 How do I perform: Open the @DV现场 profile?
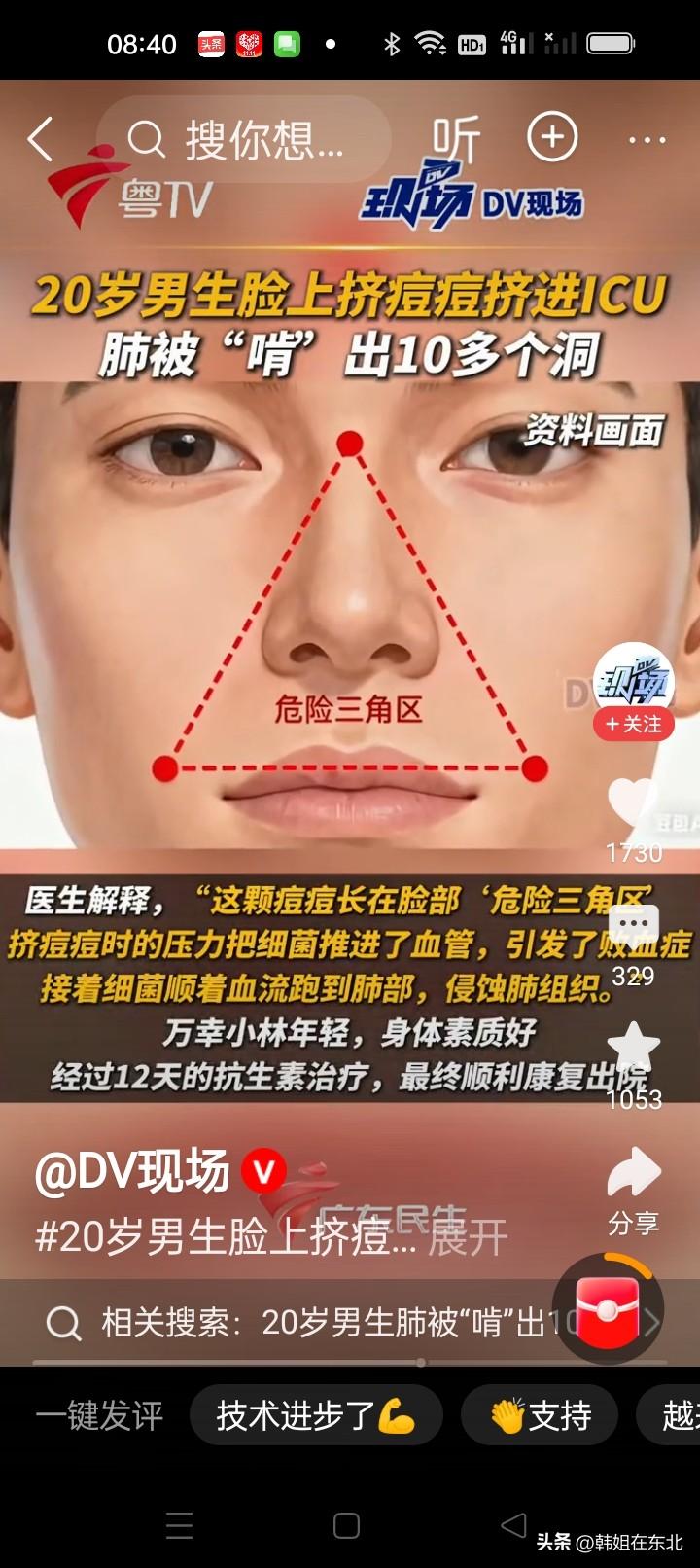tap(132, 1171)
